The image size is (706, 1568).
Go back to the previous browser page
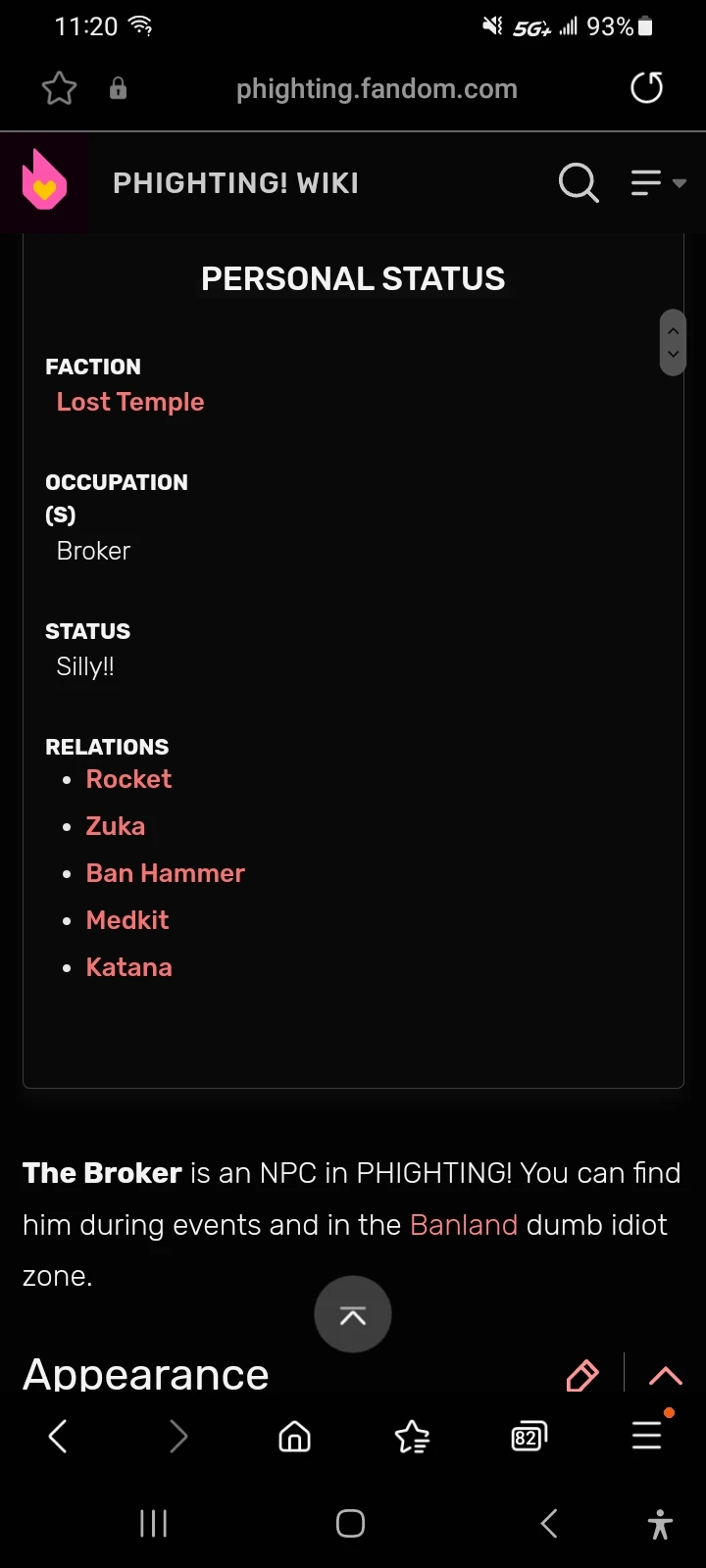coord(58,1437)
